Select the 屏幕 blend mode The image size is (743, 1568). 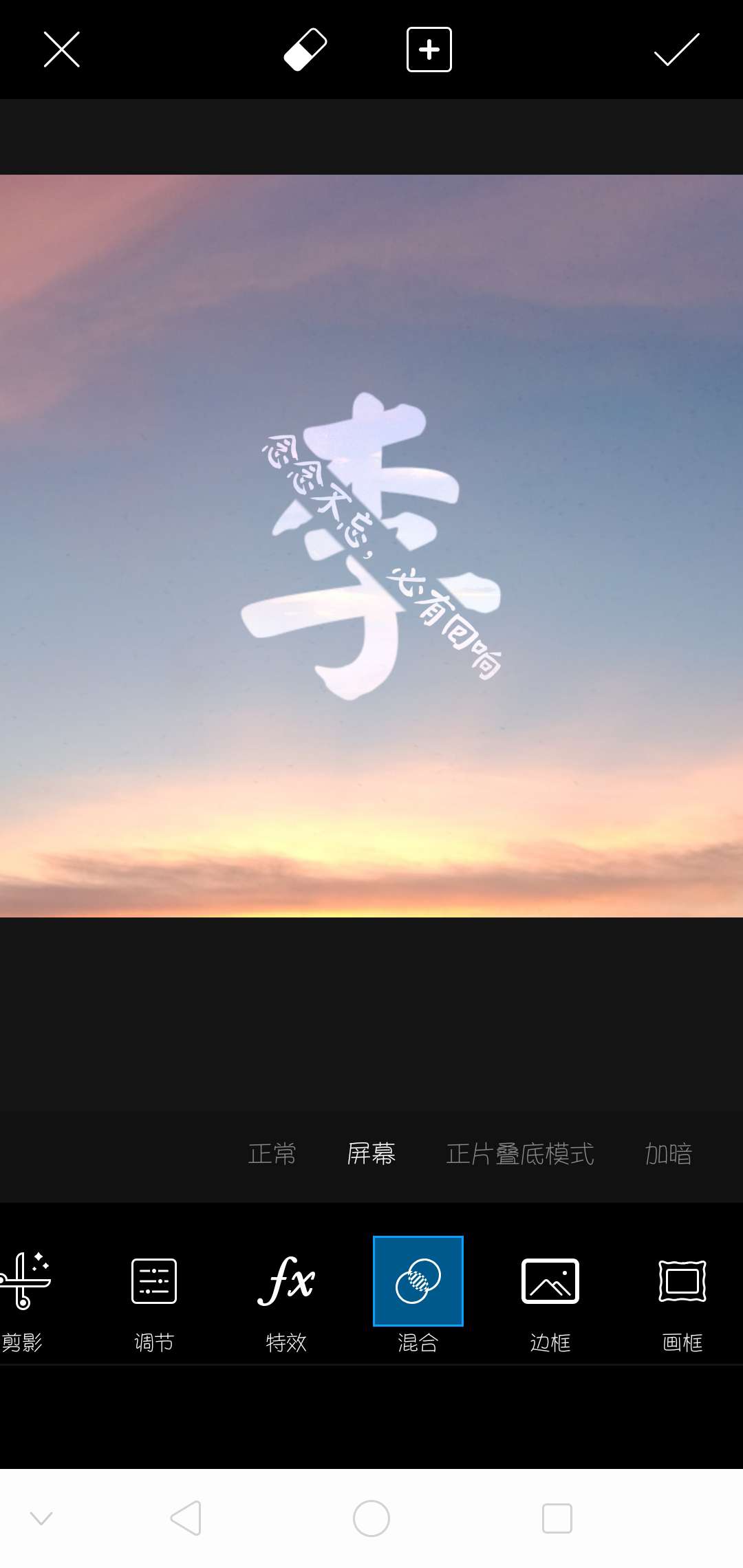(x=371, y=1154)
